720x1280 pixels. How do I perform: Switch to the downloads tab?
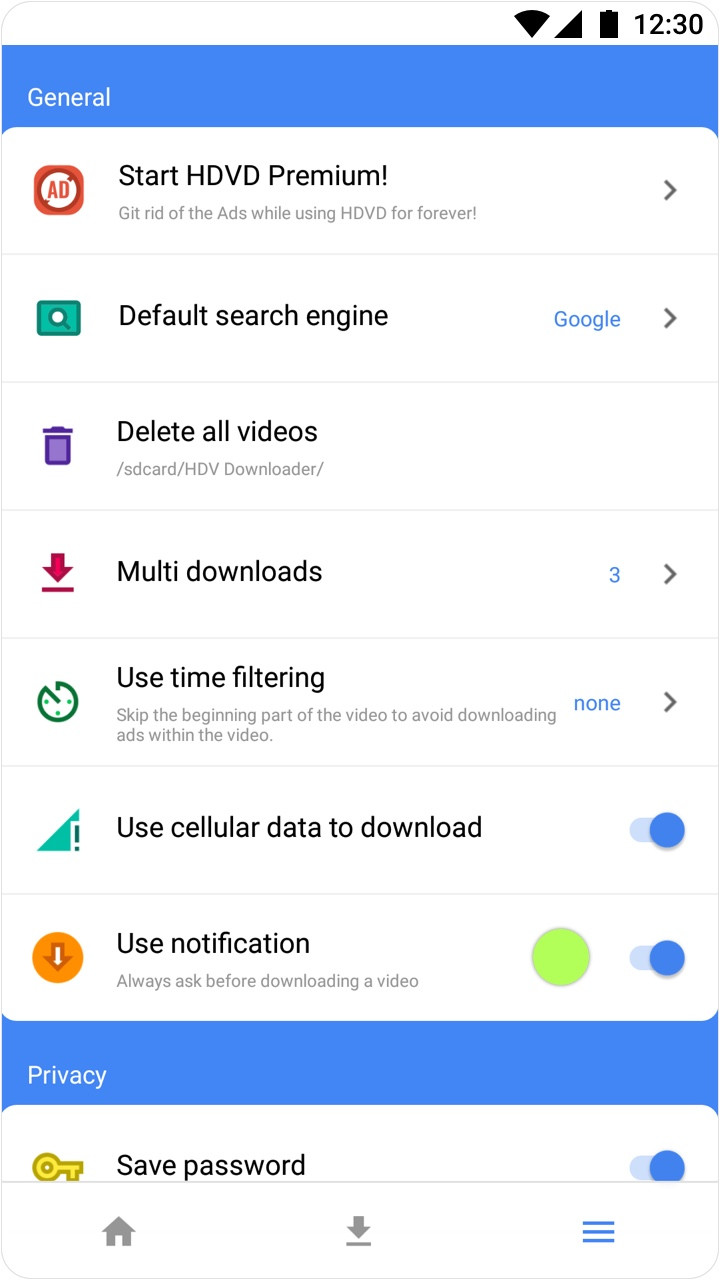tap(359, 1231)
